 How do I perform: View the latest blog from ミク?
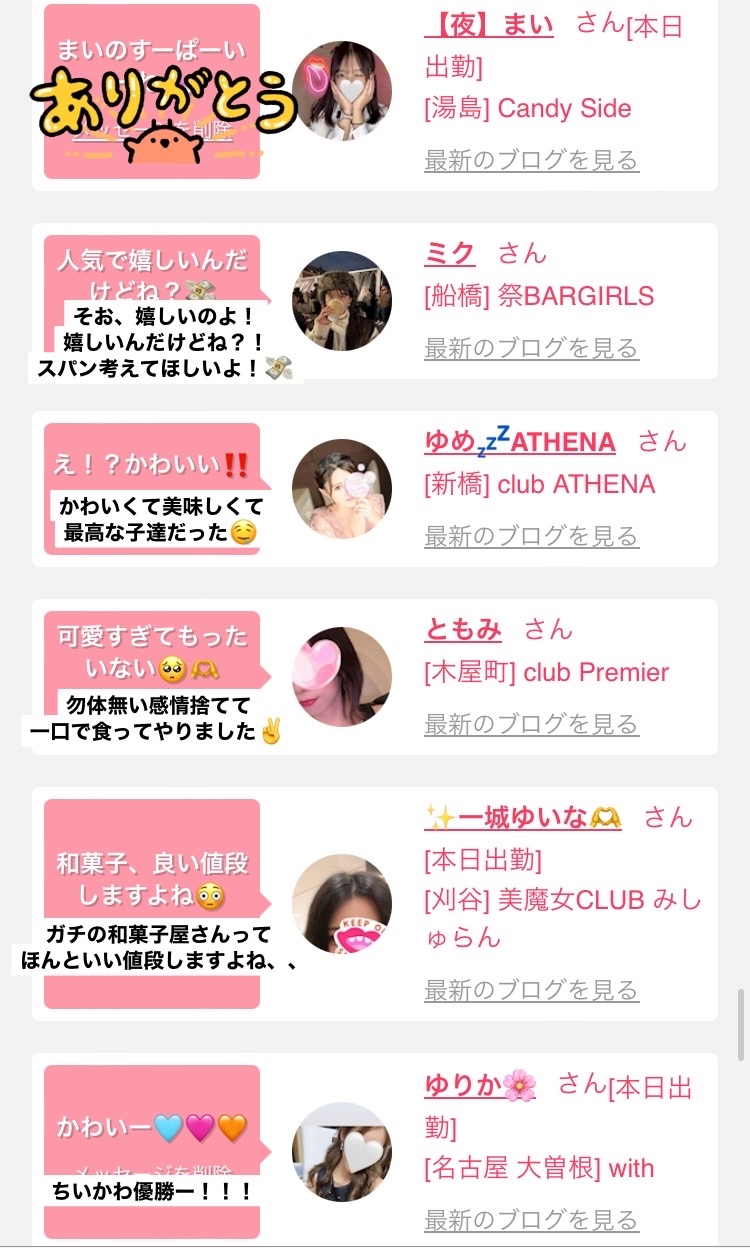(x=531, y=348)
